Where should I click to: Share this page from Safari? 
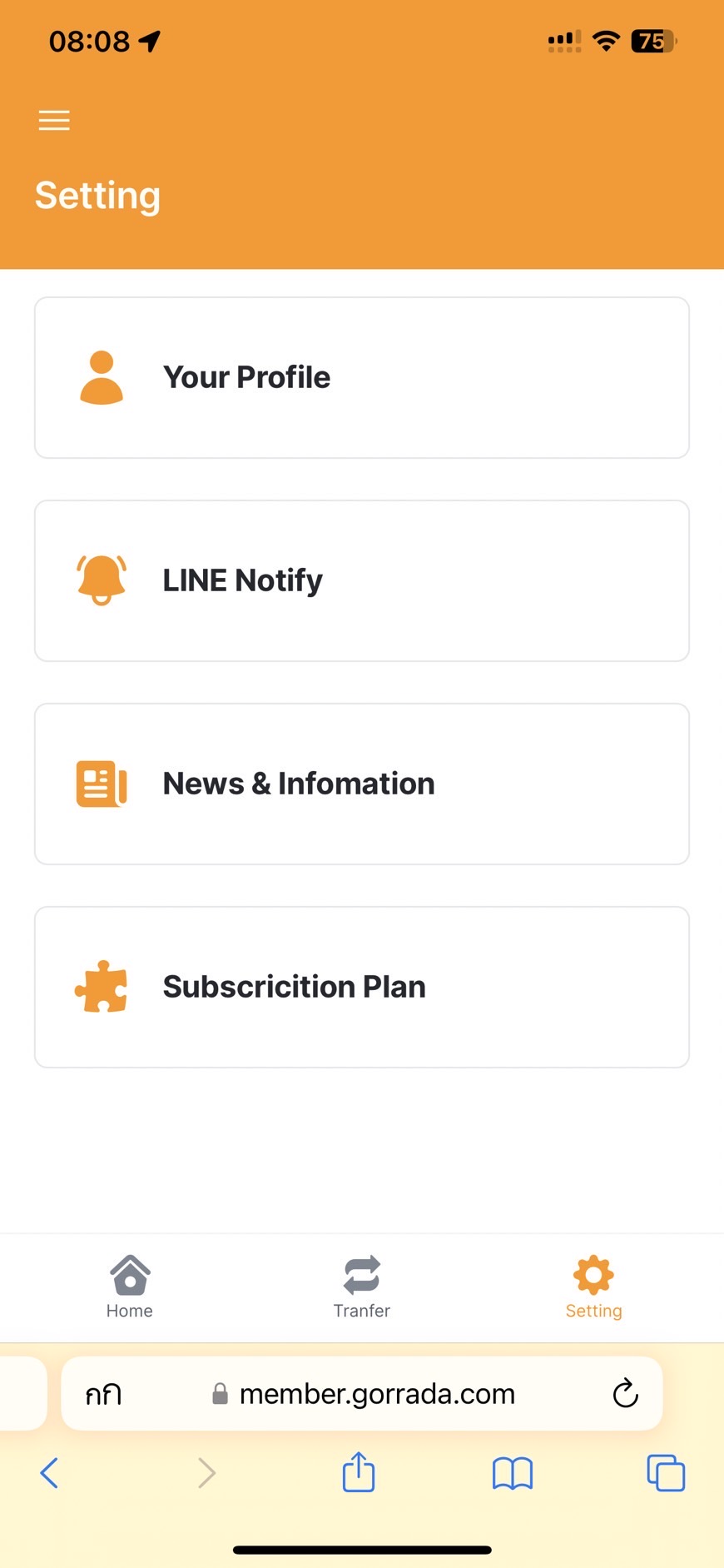359,1471
